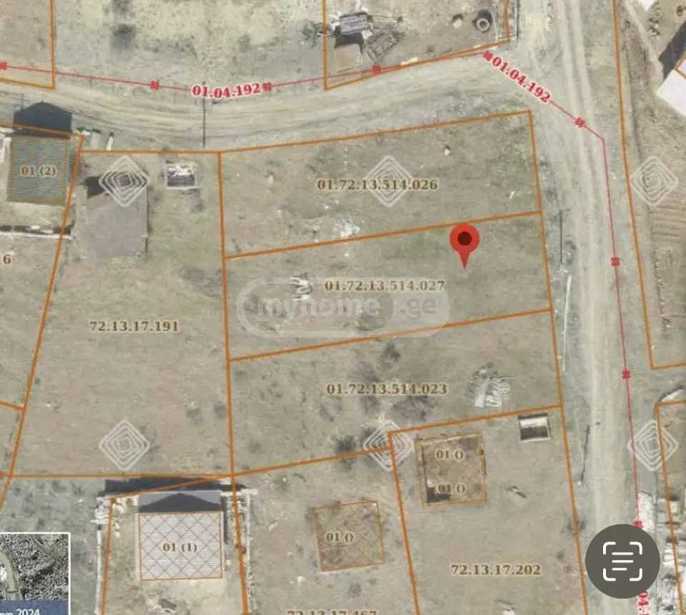
Task: Select parcel 01.72.13.514.023 on the map
Action: (386, 388)
